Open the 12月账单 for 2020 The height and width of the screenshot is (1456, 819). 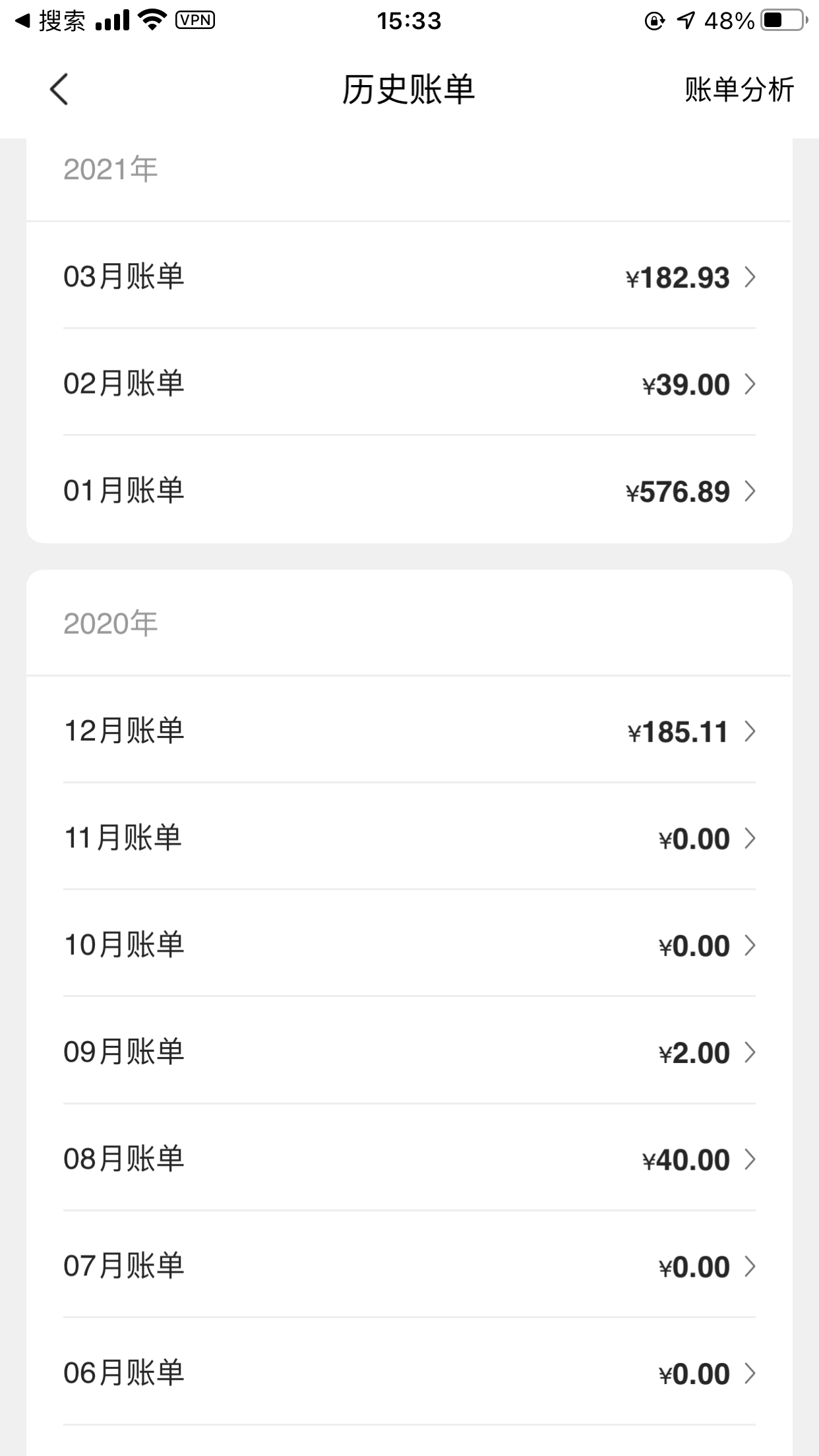(409, 731)
